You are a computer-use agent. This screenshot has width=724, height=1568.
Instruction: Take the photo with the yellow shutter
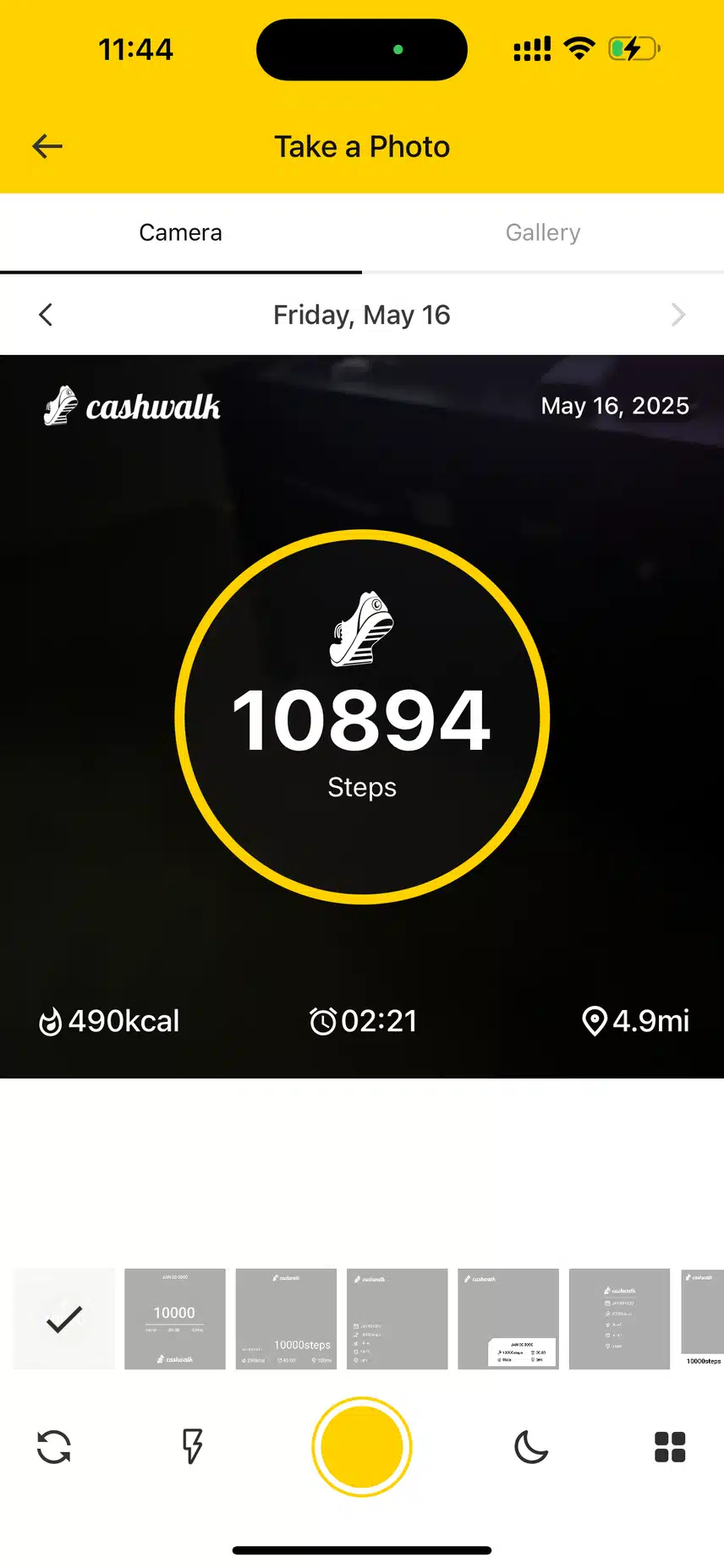[362, 1446]
